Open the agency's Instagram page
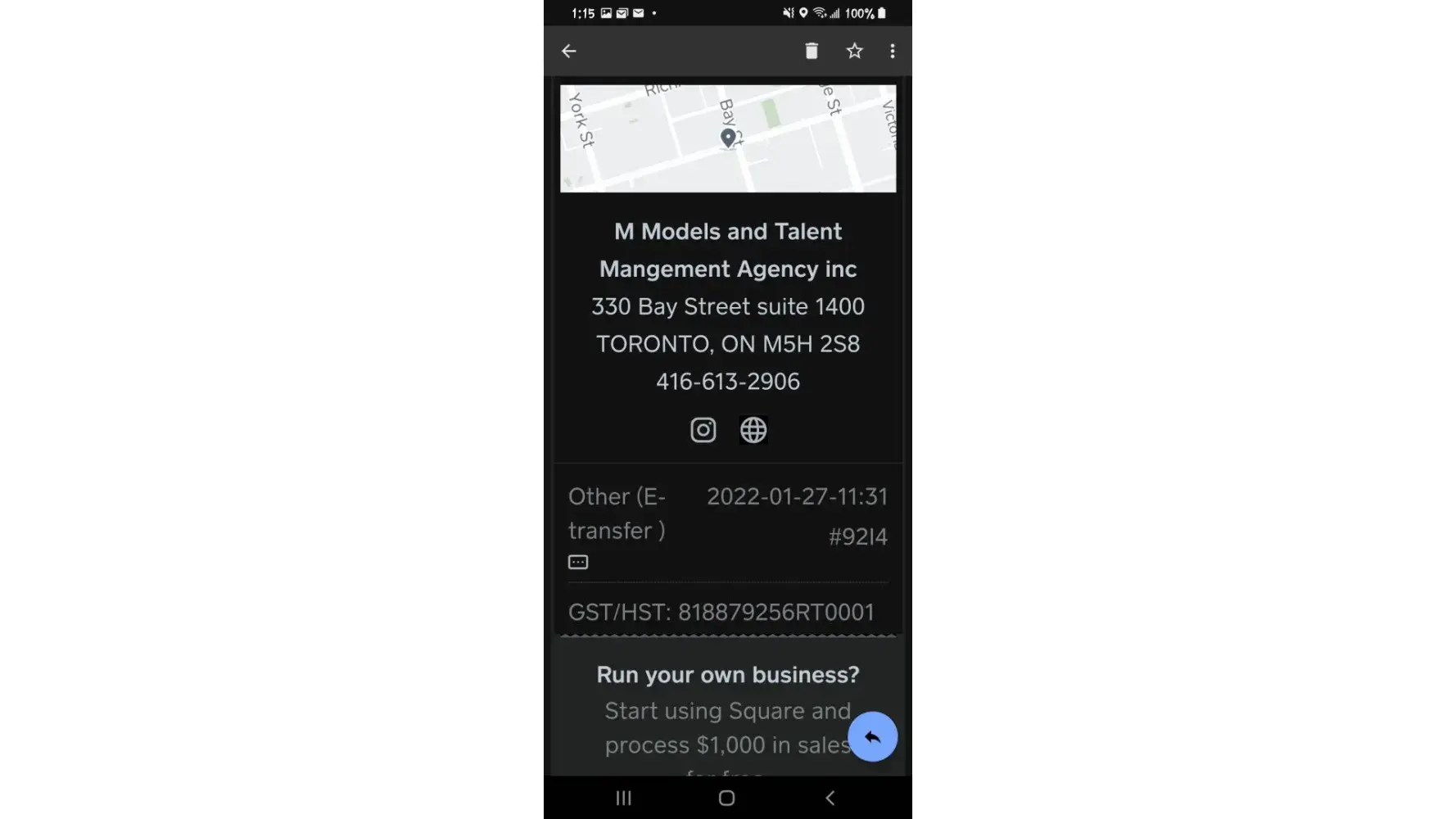The width and height of the screenshot is (1456, 819). click(x=703, y=430)
